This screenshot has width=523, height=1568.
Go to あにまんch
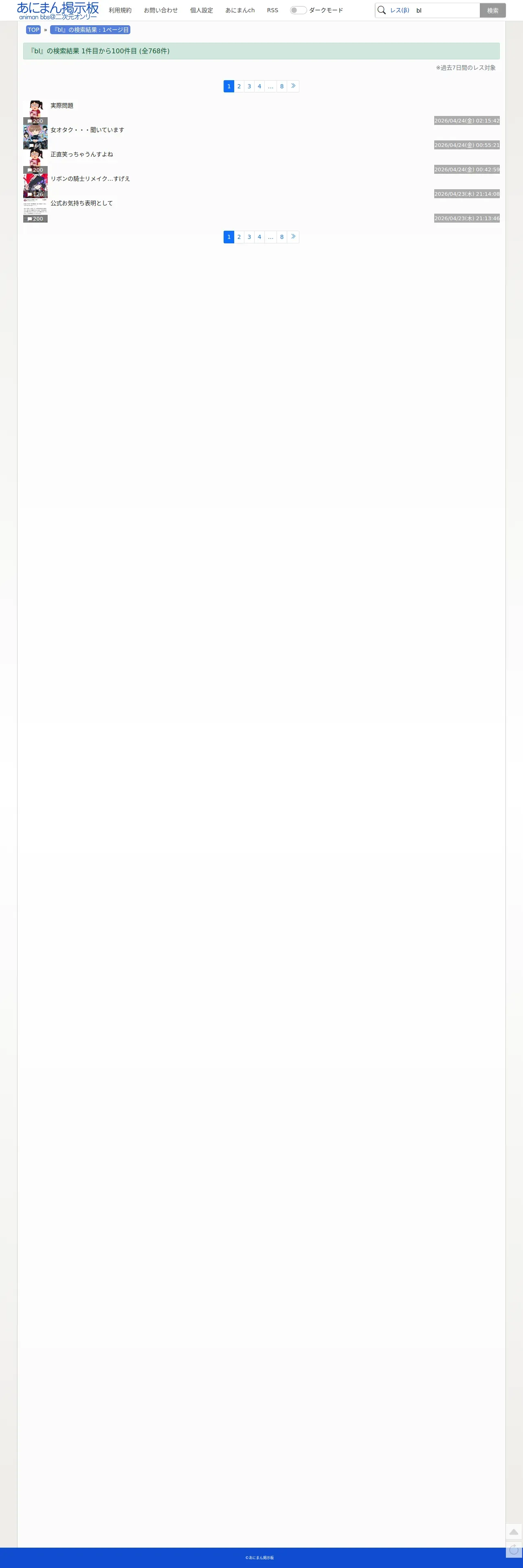tap(240, 10)
